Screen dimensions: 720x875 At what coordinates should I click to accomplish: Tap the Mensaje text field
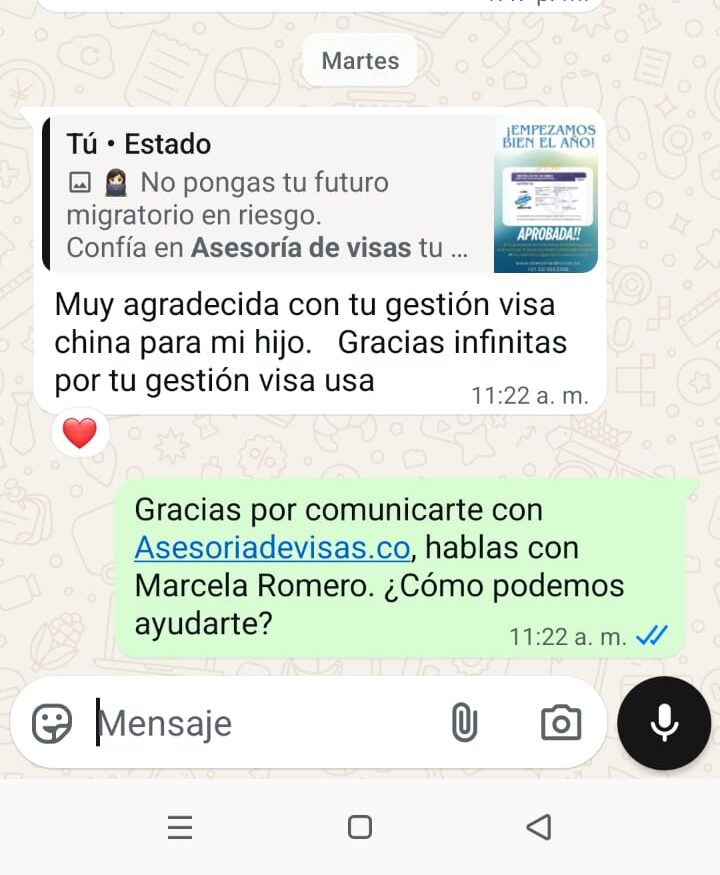[260, 723]
